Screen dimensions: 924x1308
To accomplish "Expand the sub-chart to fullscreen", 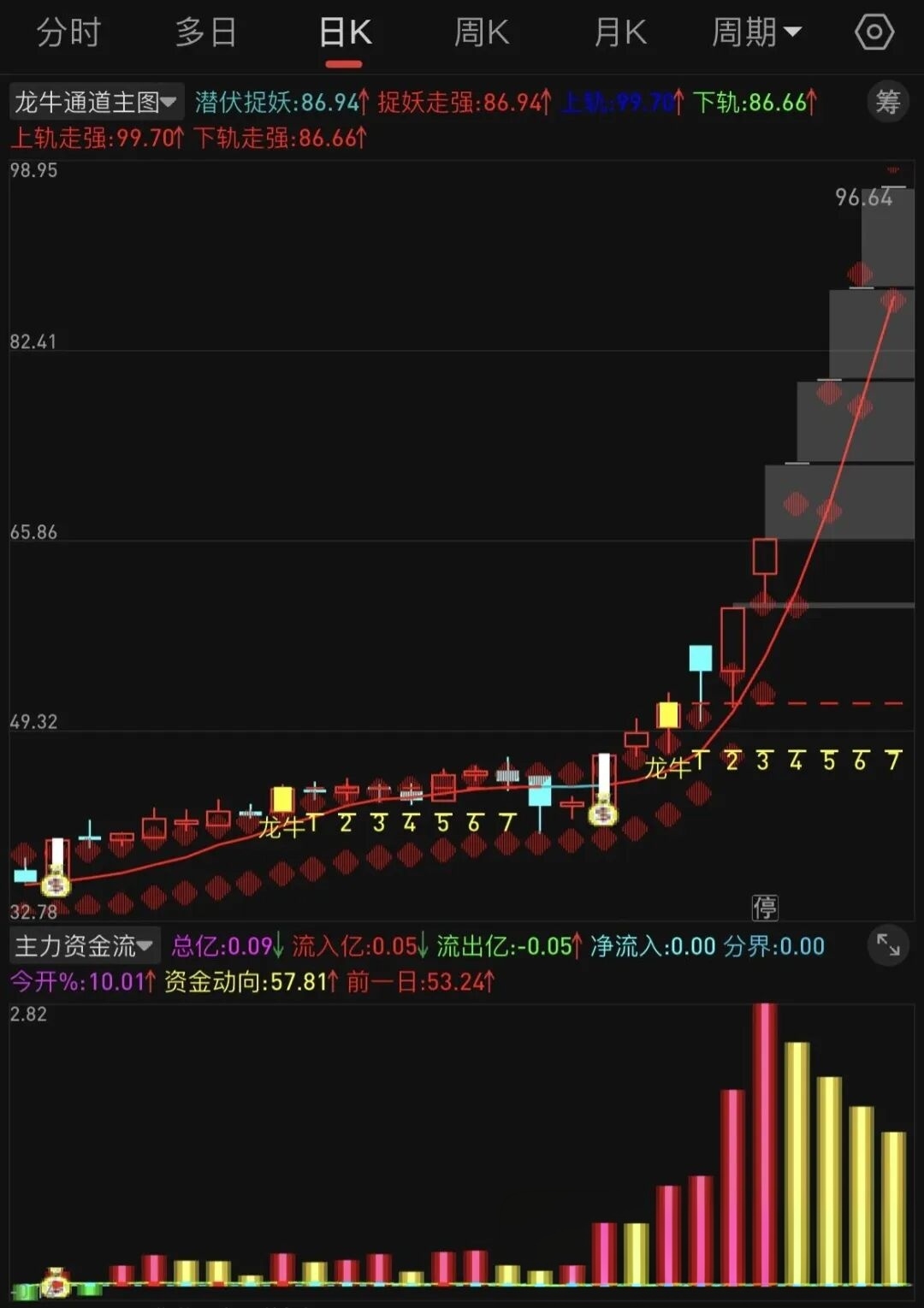I will point(888,944).
